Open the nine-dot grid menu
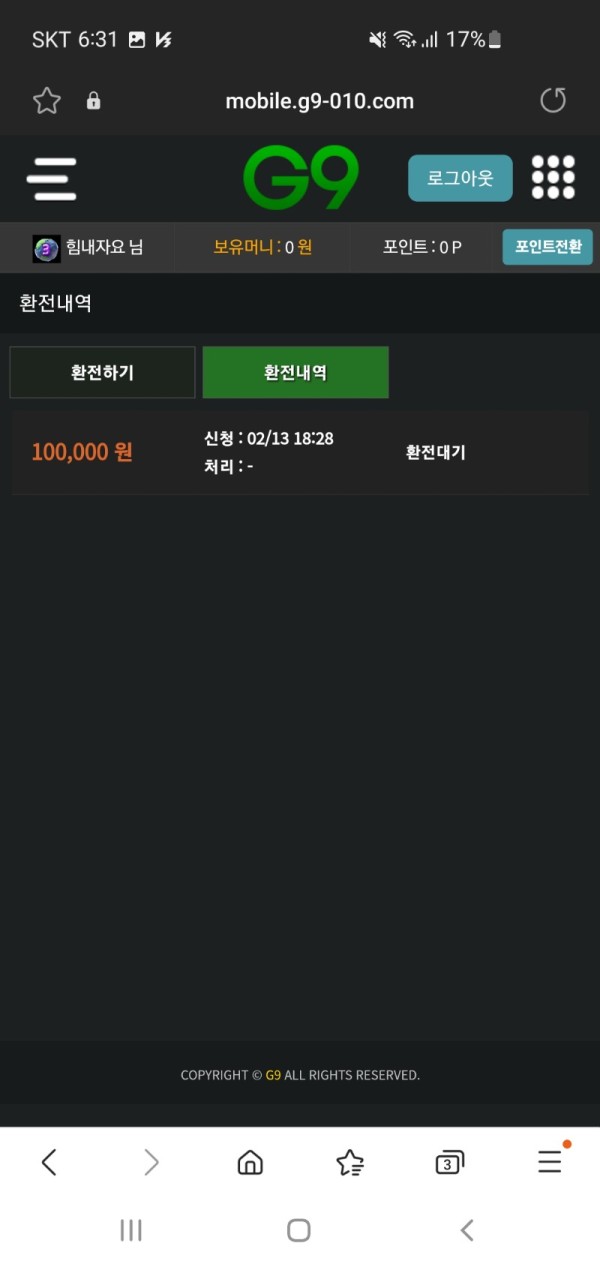The width and height of the screenshot is (600, 1267). click(x=553, y=178)
